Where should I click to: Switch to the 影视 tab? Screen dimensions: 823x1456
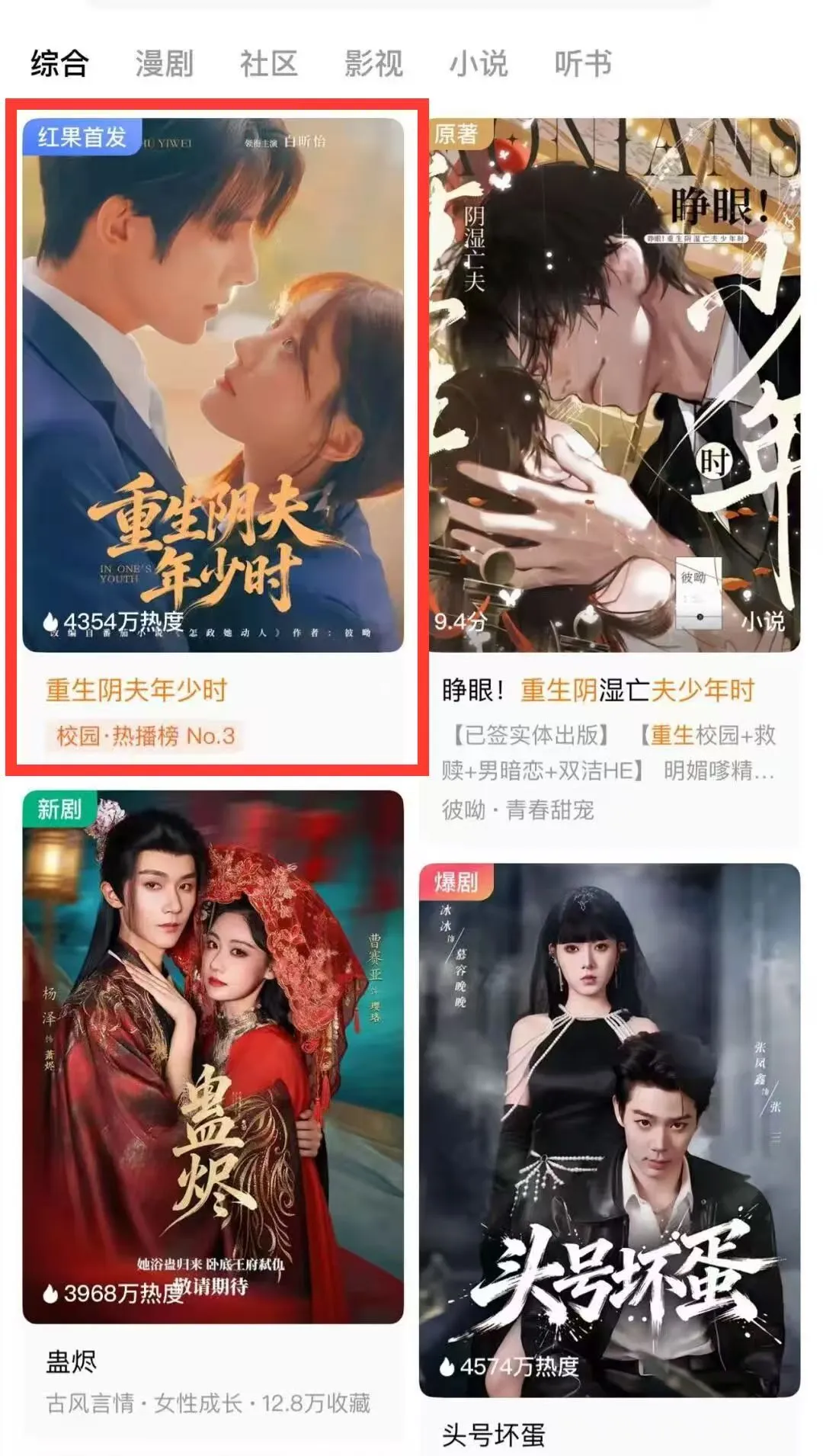coord(373,63)
